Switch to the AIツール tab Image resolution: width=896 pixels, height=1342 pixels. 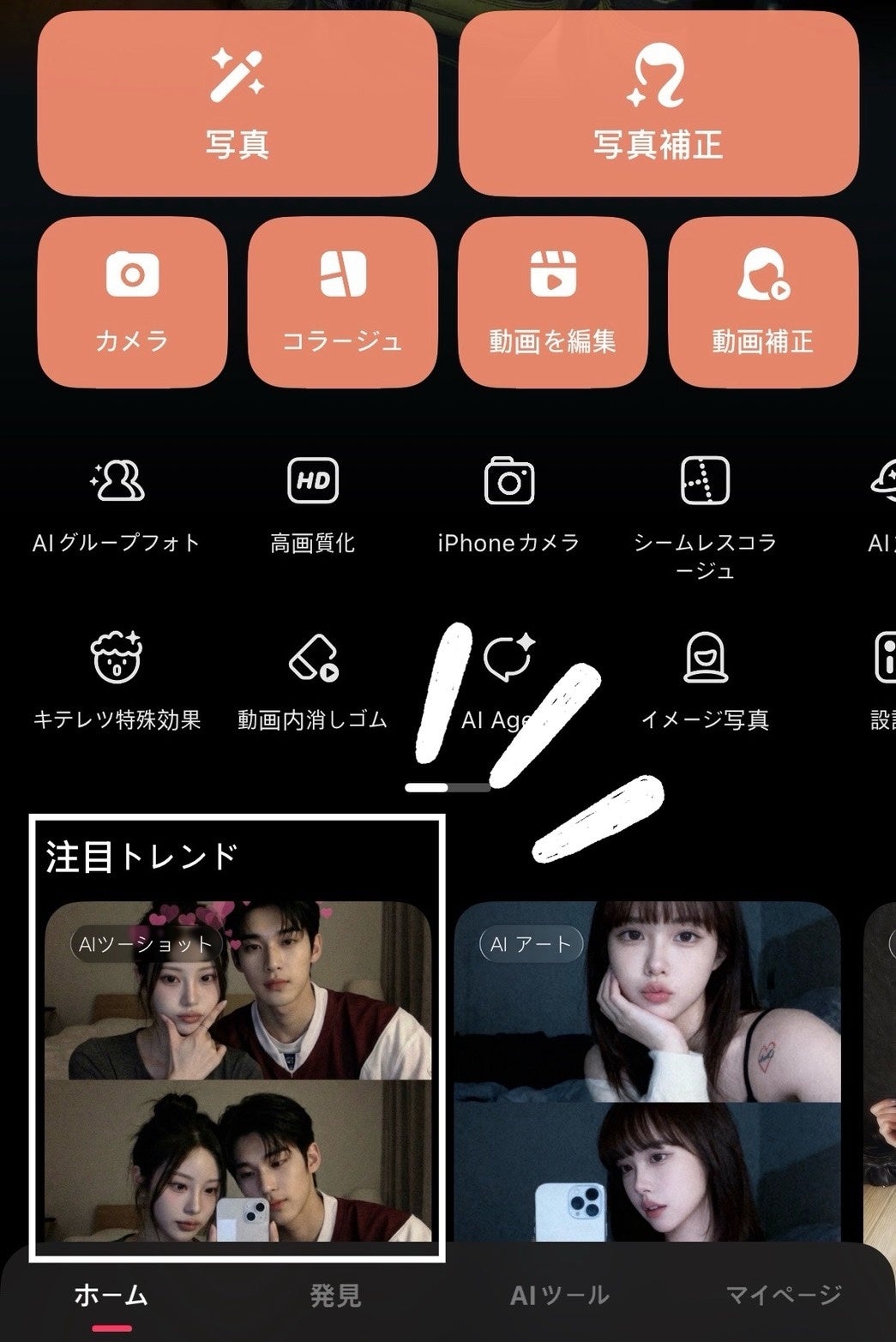coord(559,1295)
